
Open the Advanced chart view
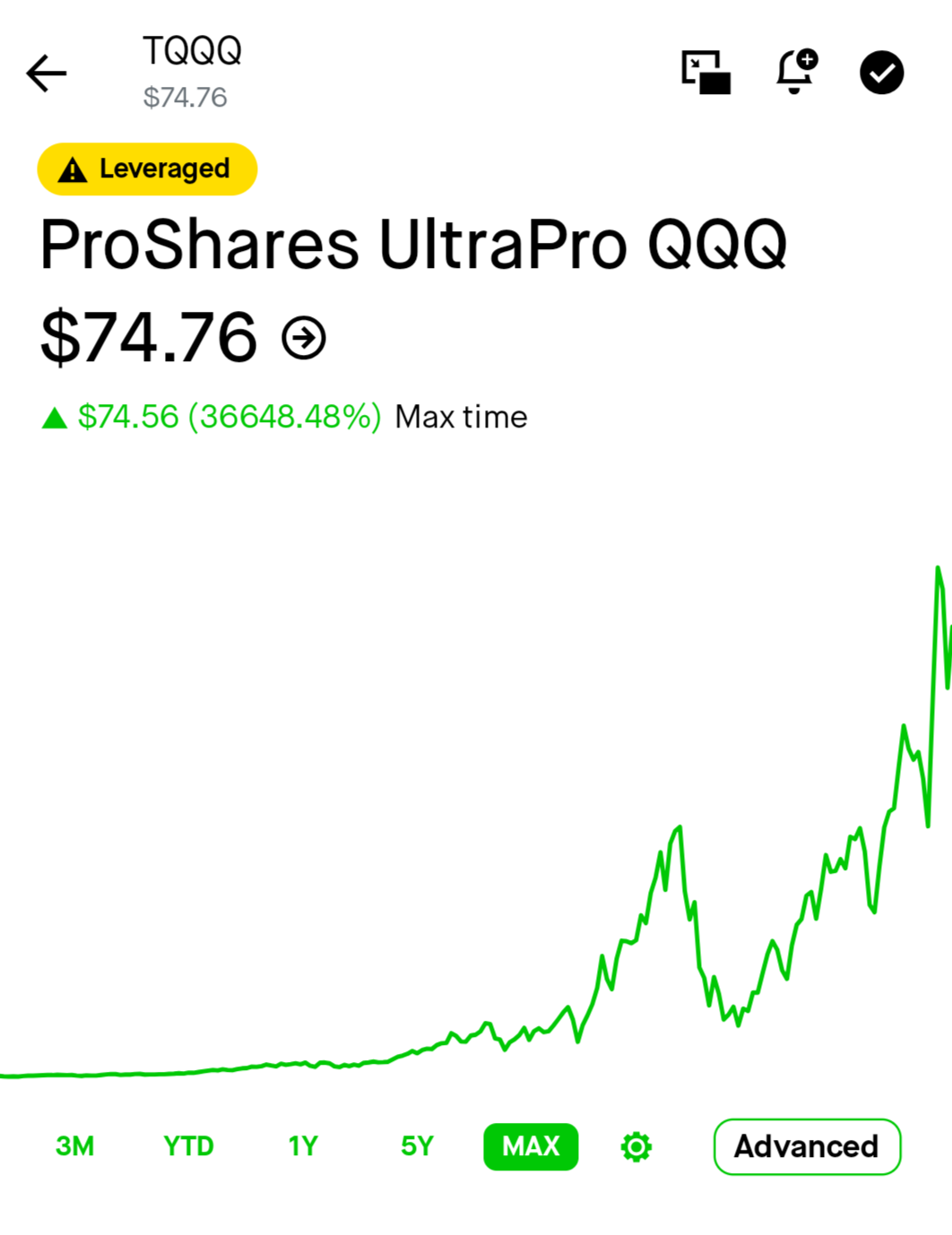point(807,1146)
